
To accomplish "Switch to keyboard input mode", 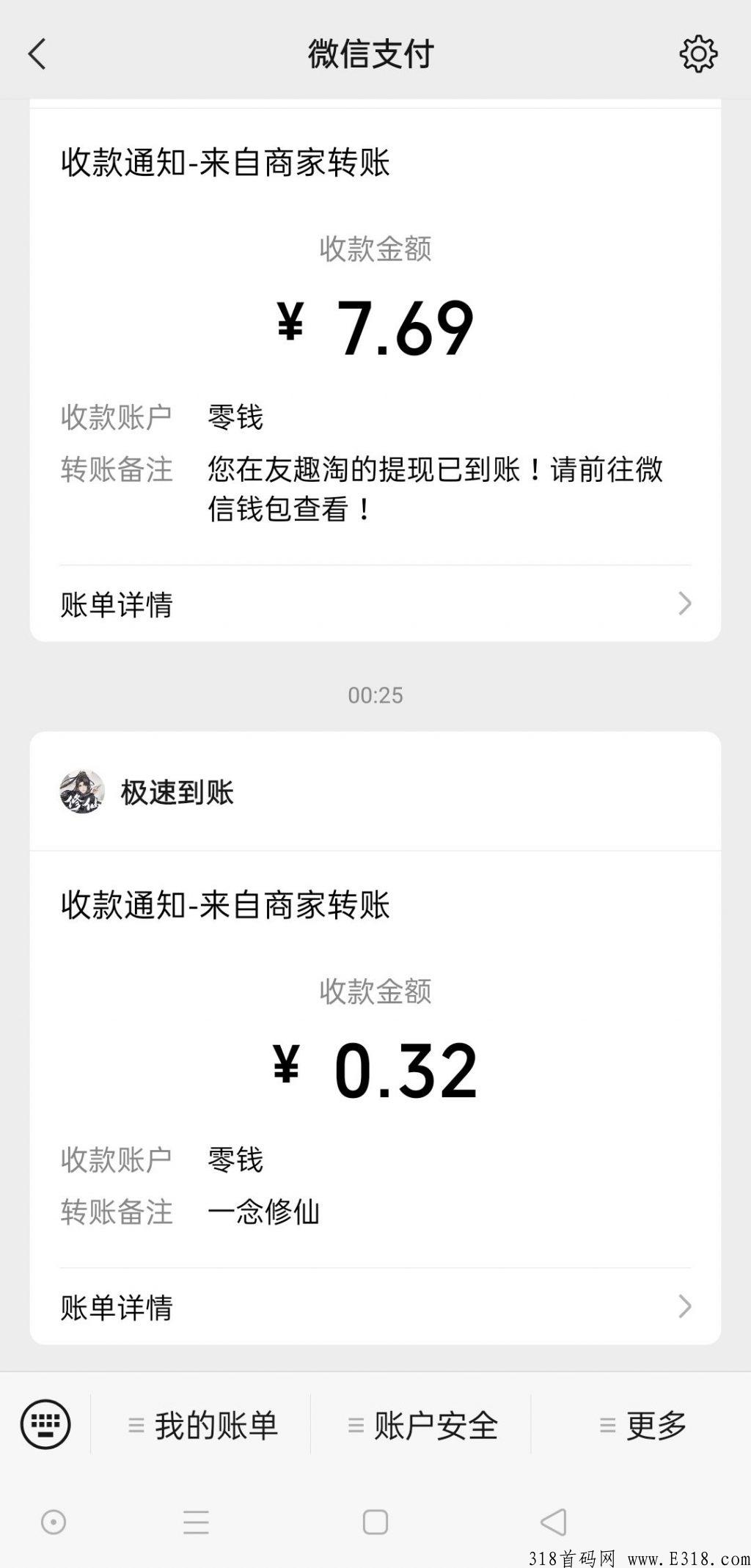I will pyautogui.click(x=45, y=1425).
